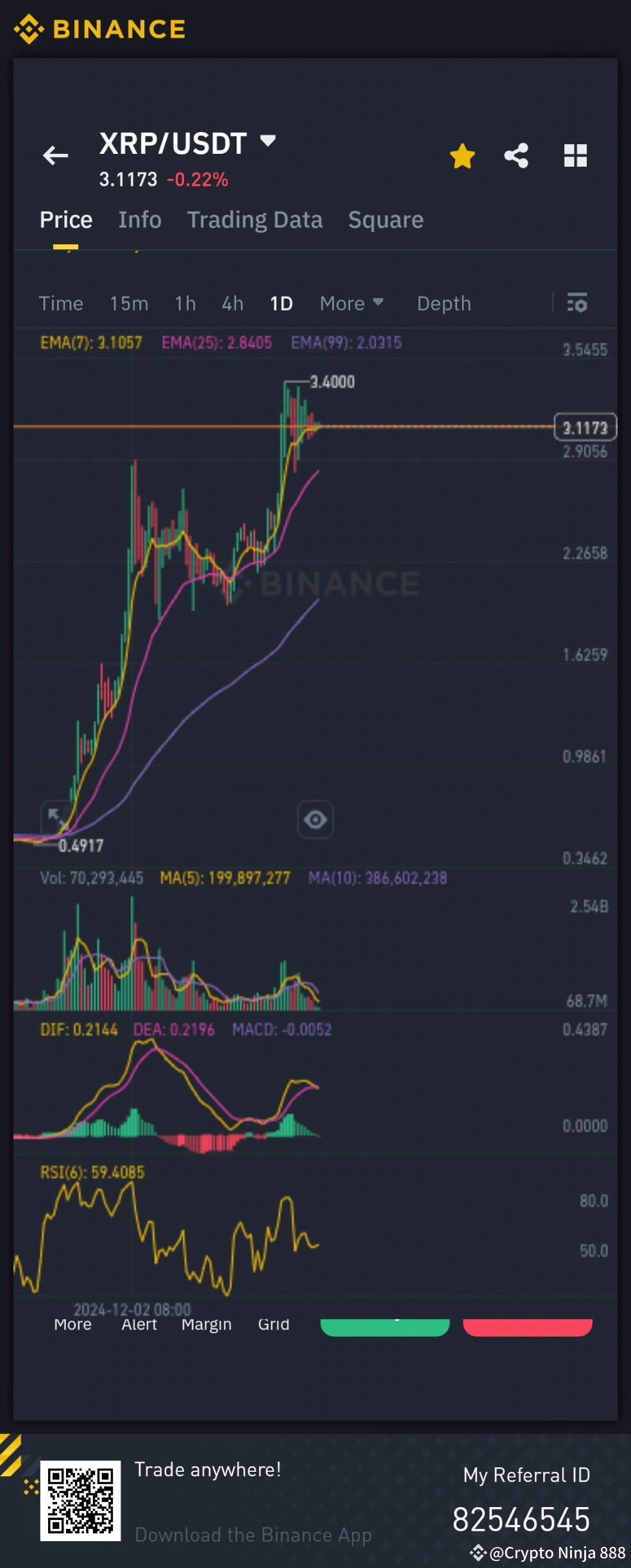Toggle the favorite star for XRP/USDT
The image size is (631, 1568).
click(x=462, y=156)
